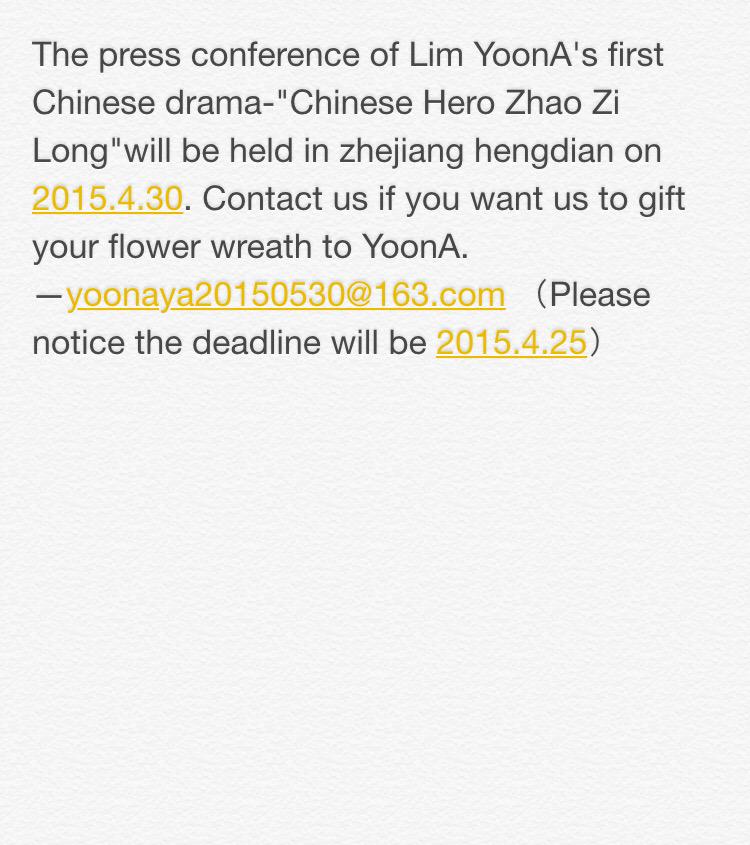Open the 2015.4.30 date link
Image resolution: width=750 pixels, height=845 pixels.
click(107, 198)
